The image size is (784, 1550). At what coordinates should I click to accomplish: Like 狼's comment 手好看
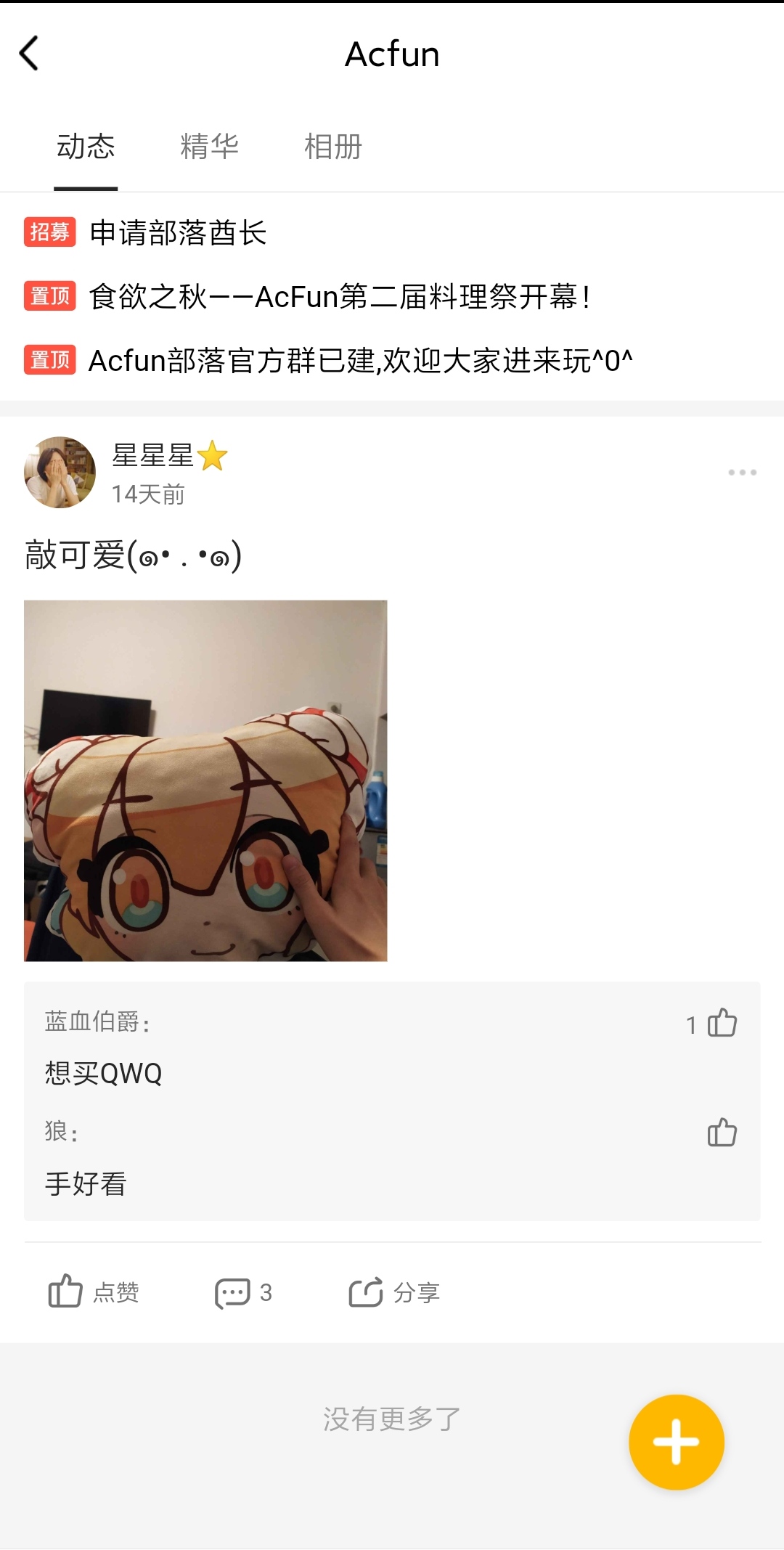pos(722,1132)
